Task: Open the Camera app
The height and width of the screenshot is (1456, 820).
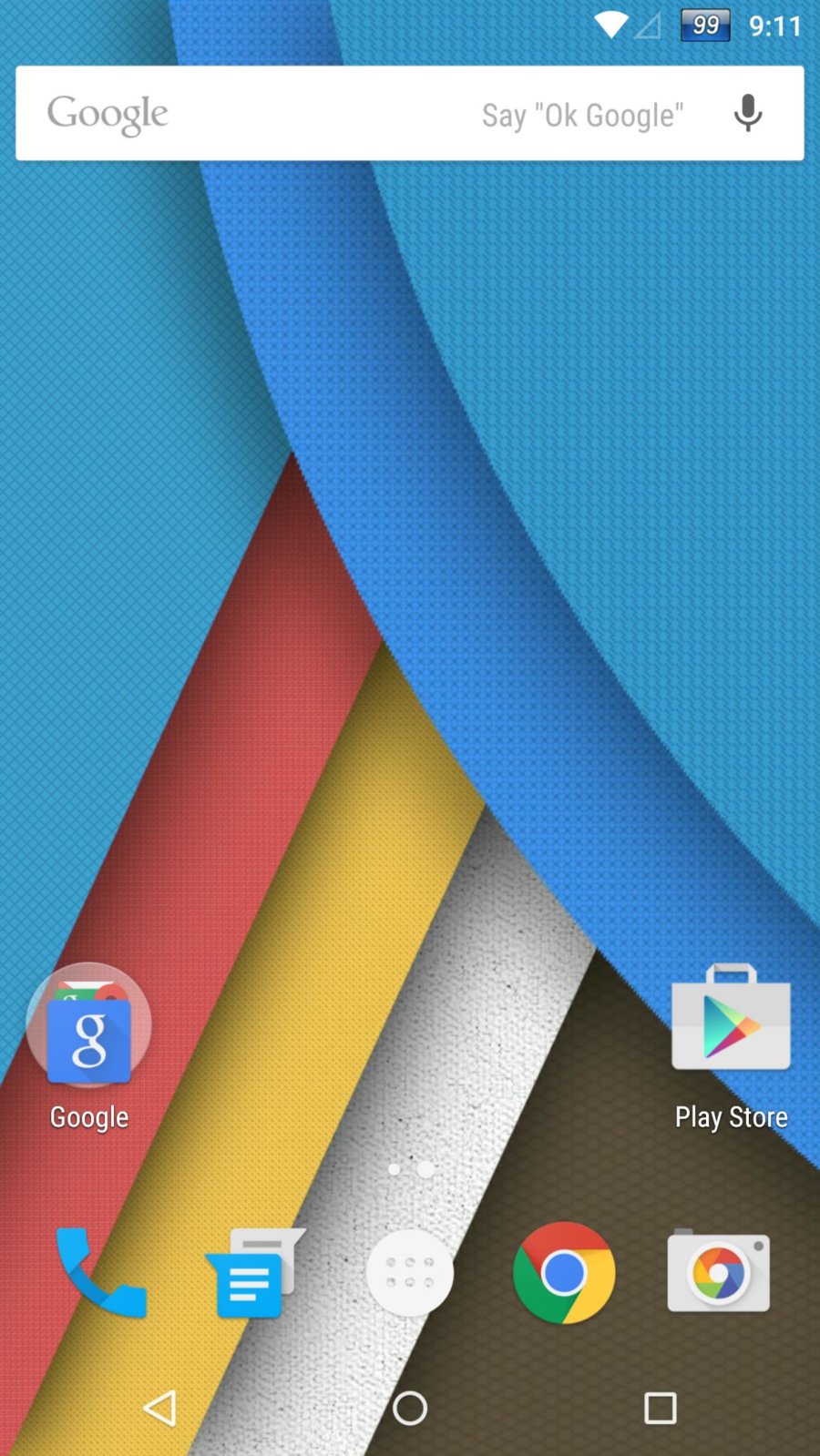Action: tap(719, 1273)
